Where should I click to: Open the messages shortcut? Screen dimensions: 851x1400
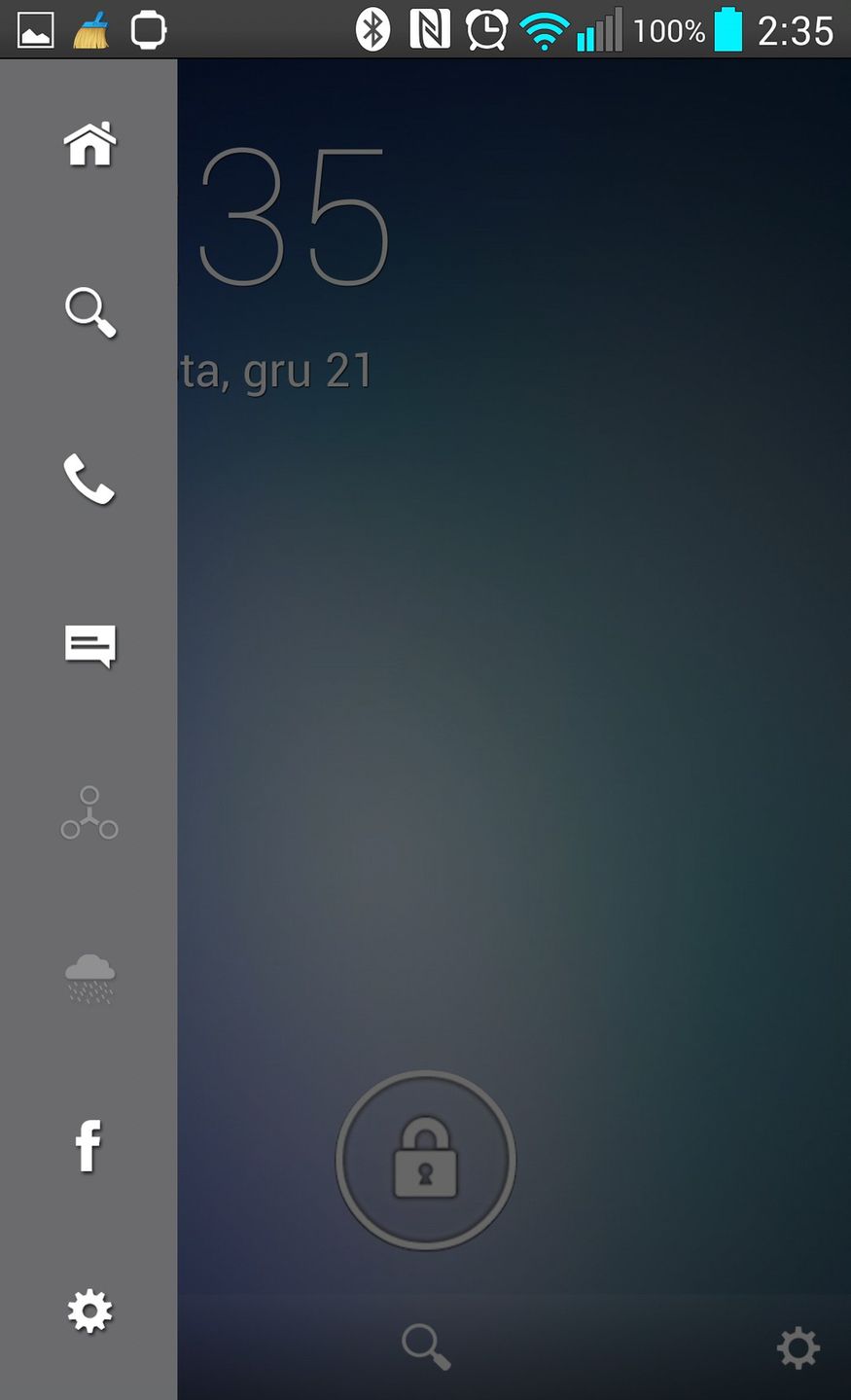pos(89,646)
